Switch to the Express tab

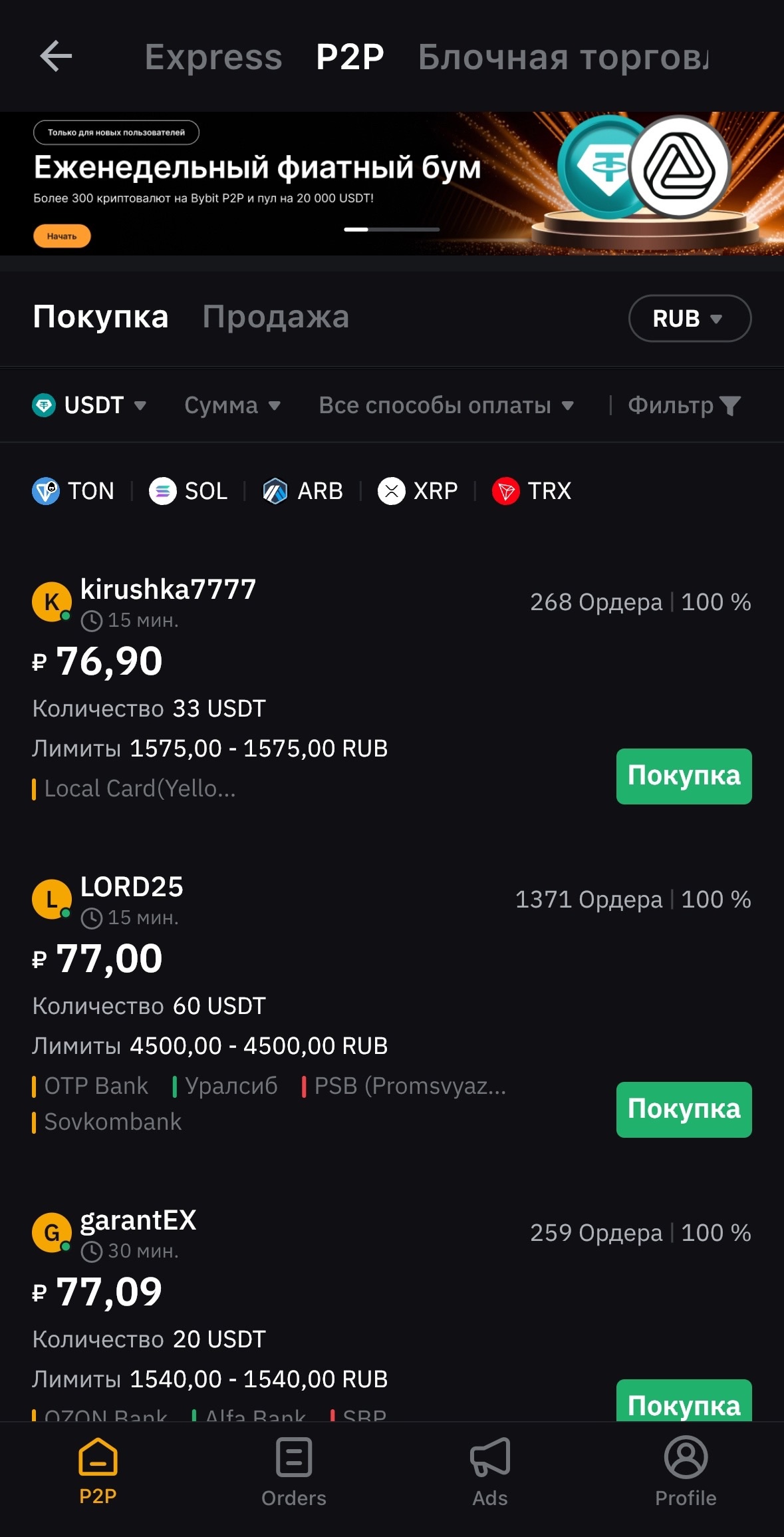(x=213, y=57)
